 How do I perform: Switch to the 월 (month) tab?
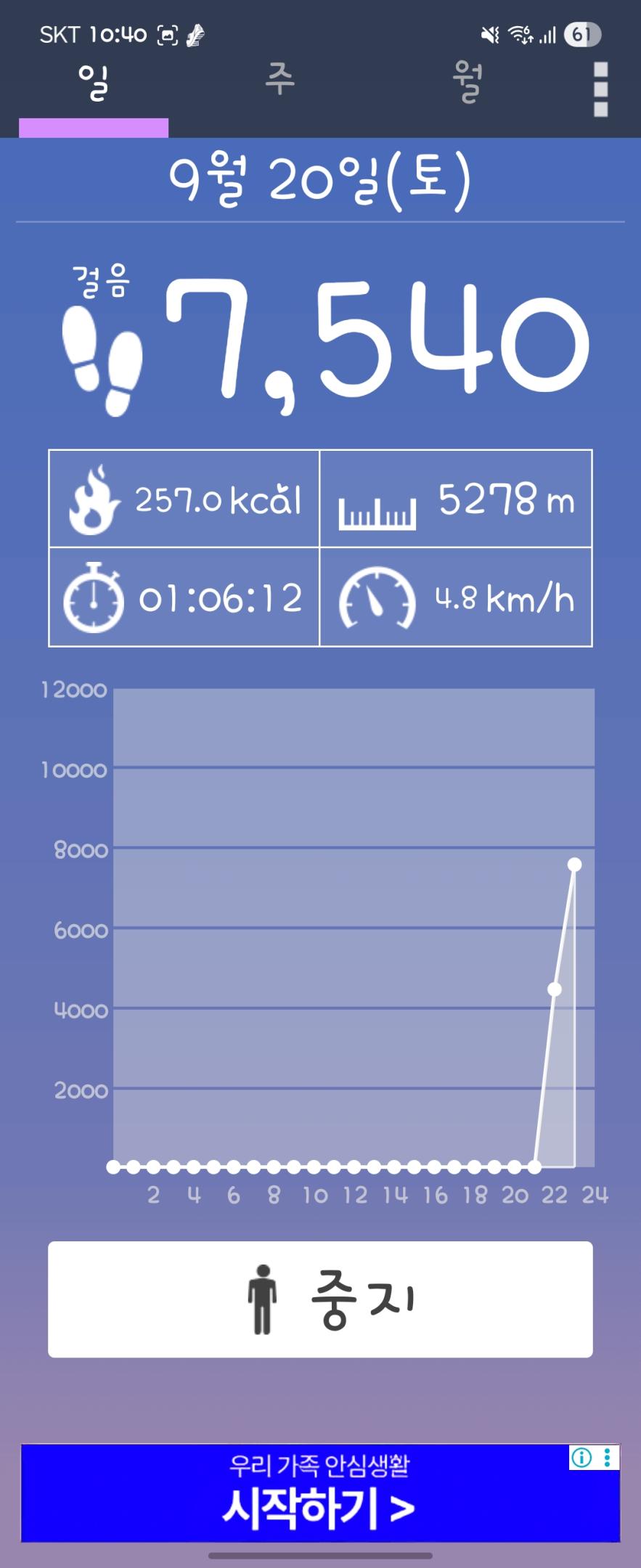coord(468,81)
